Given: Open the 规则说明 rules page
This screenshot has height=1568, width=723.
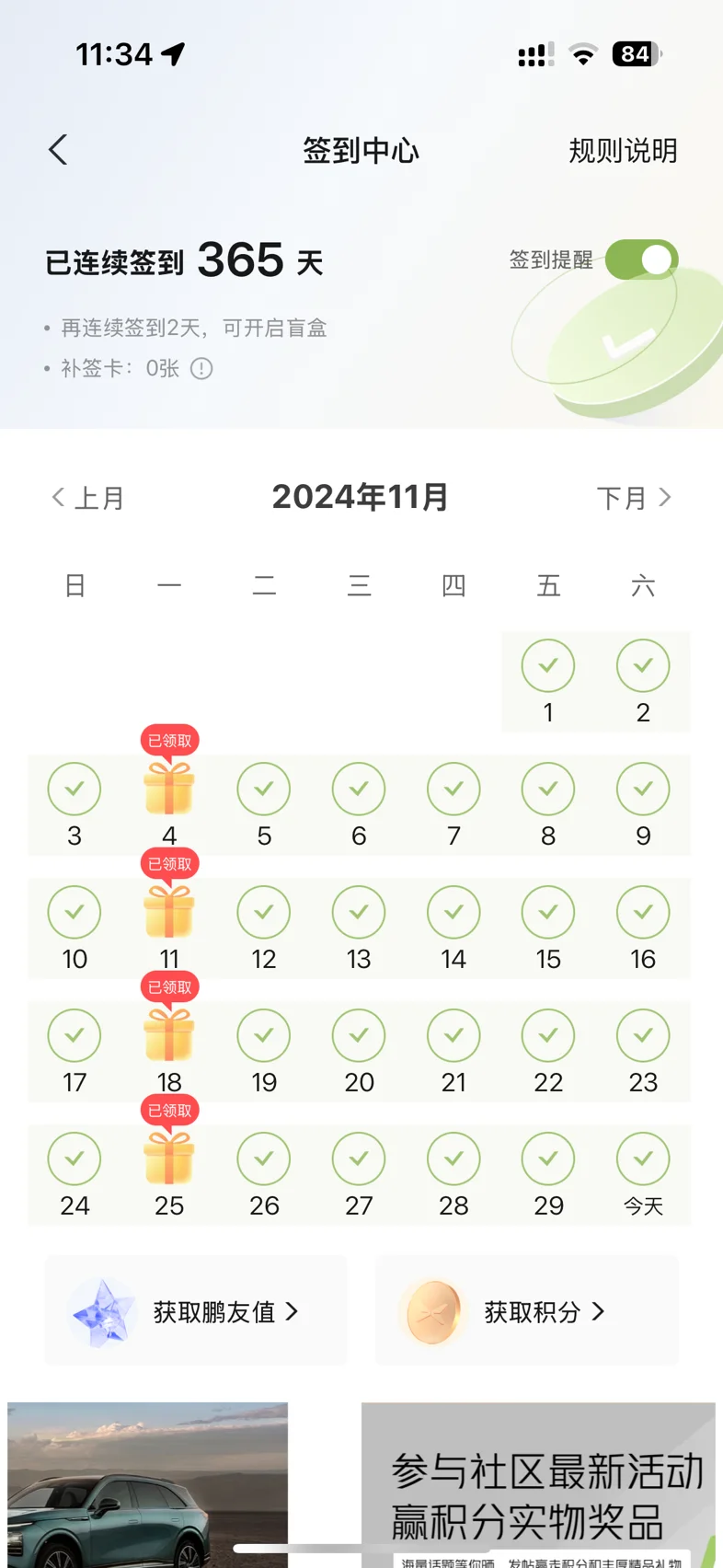Looking at the screenshot, I should pyautogui.click(x=623, y=151).
